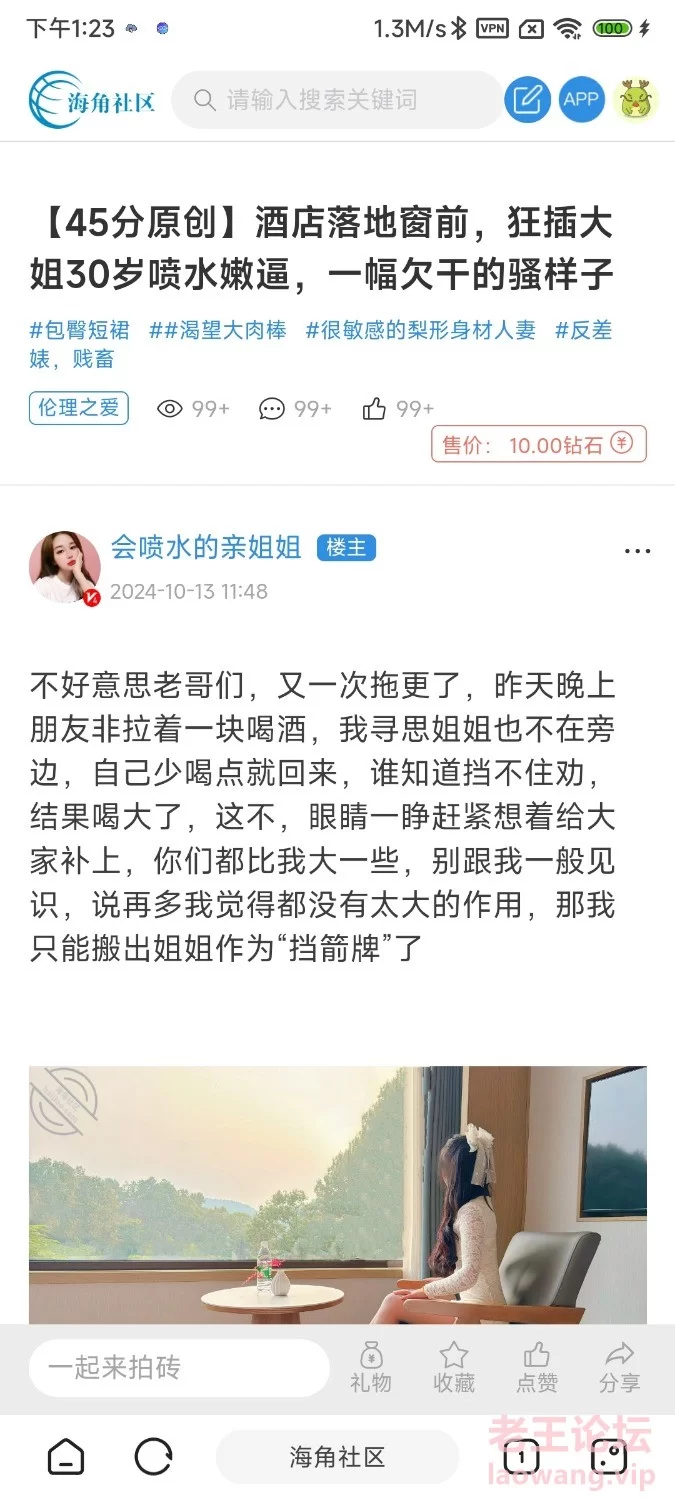
Task: Like the post with 点赞
Action: [537, 1368]
